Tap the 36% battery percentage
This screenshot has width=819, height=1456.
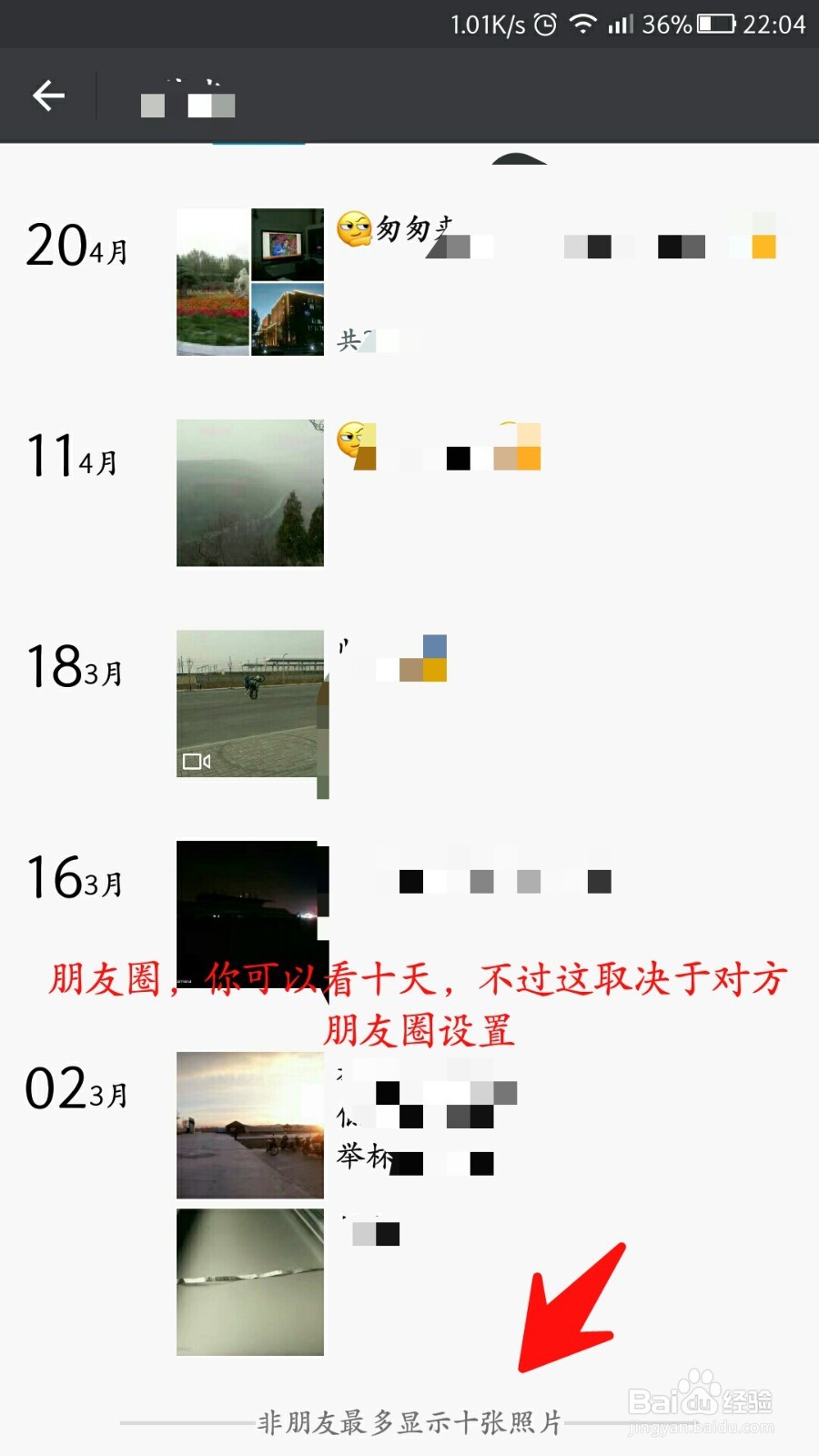(x=666, y=25)
